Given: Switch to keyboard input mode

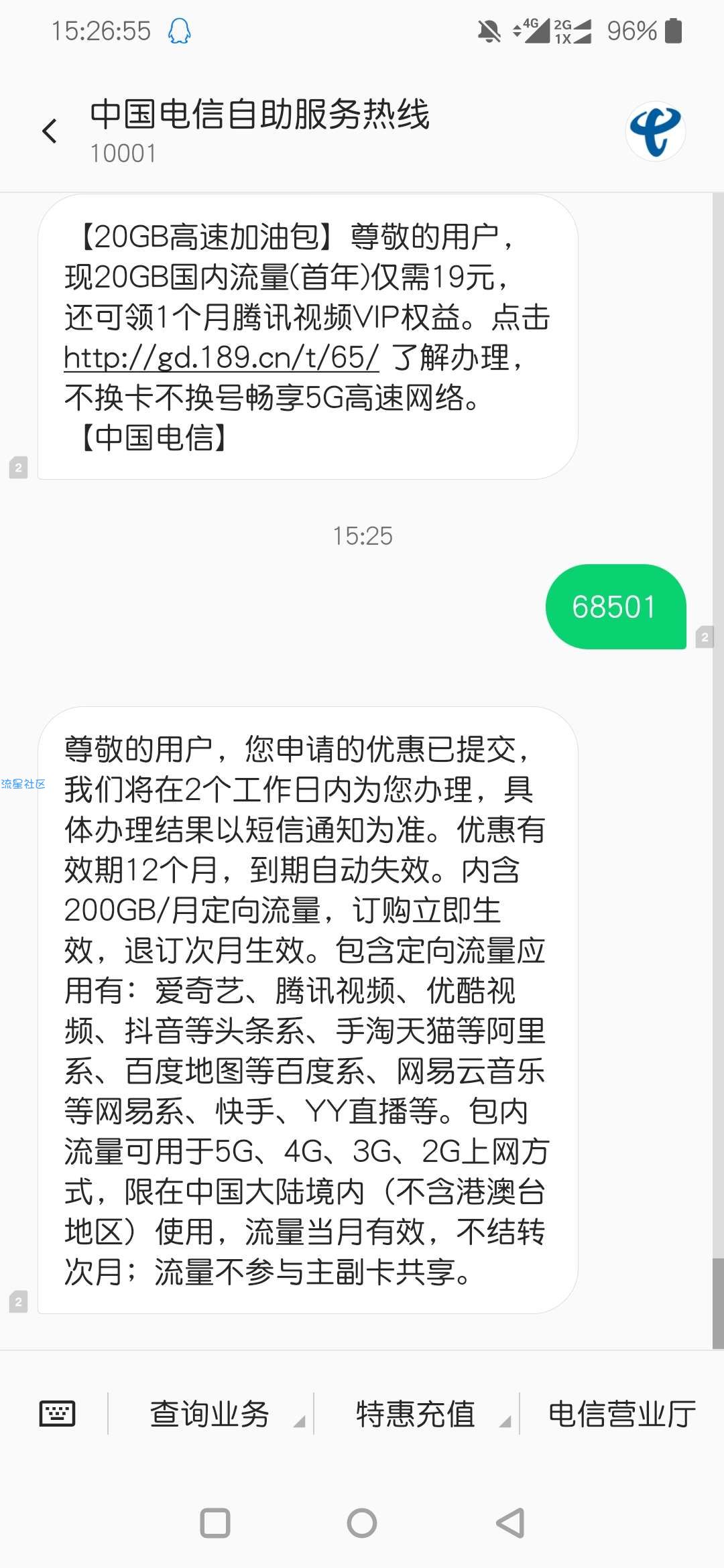Looking at the screenshot, I should tap(57, 1414).
